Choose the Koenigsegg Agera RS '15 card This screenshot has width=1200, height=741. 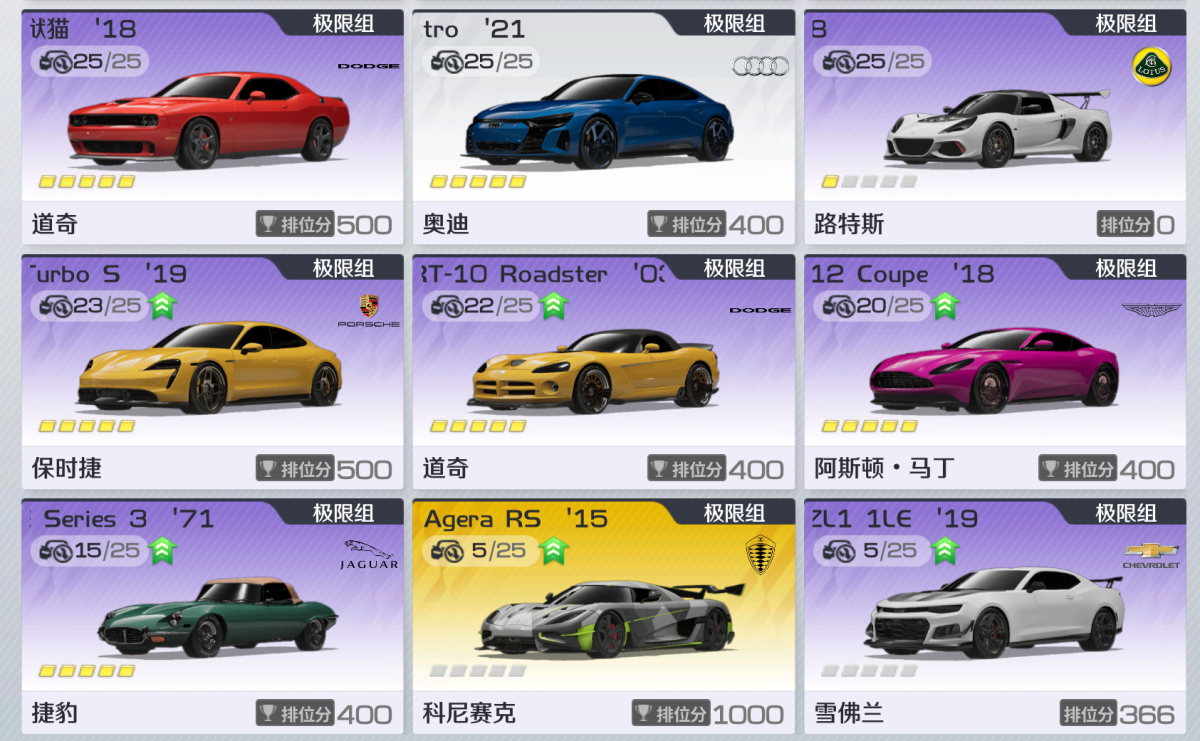click(x=603, y=617)
